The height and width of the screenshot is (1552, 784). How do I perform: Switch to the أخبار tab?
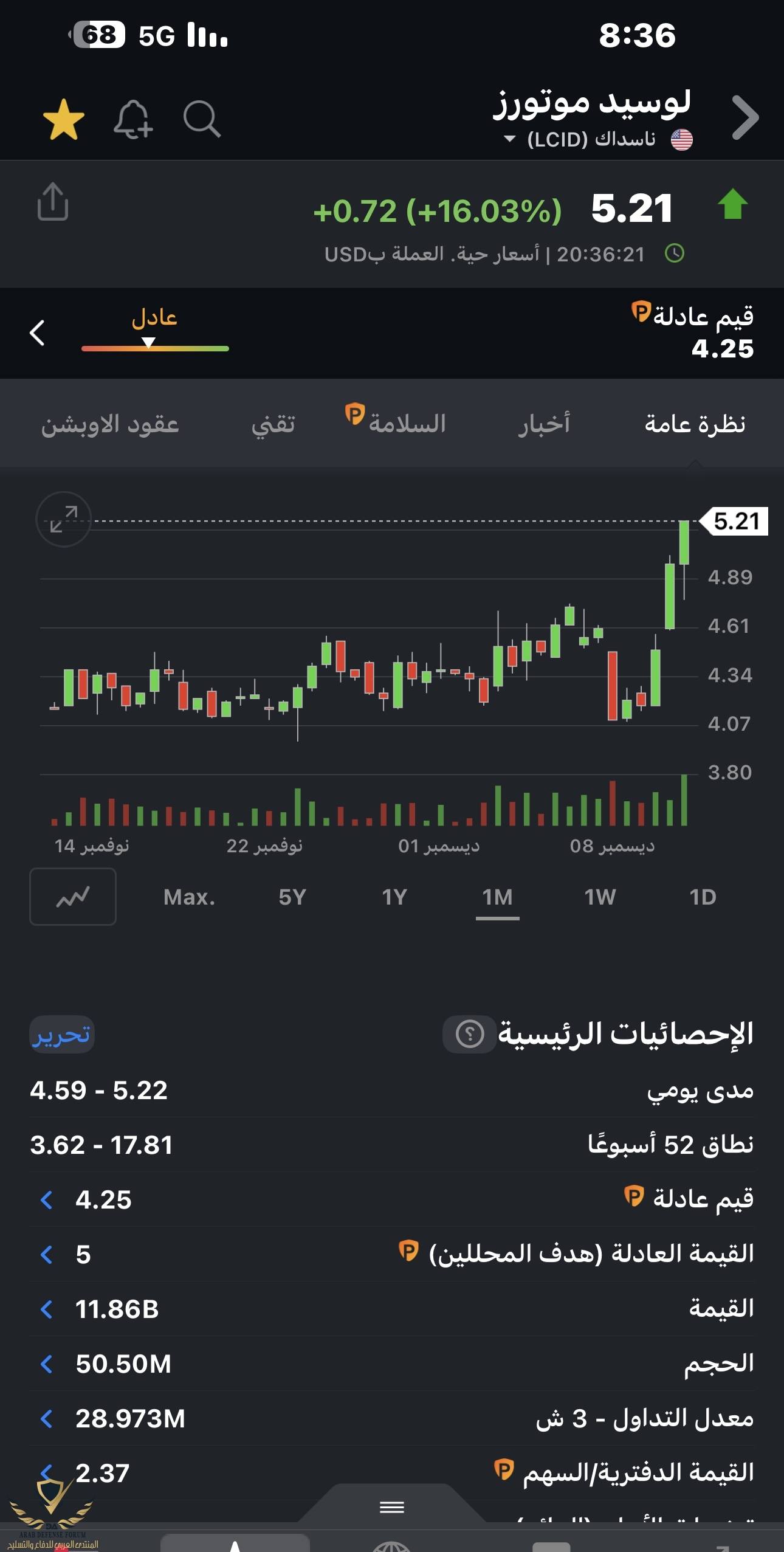pyautogui.click(x=544, y=424)
